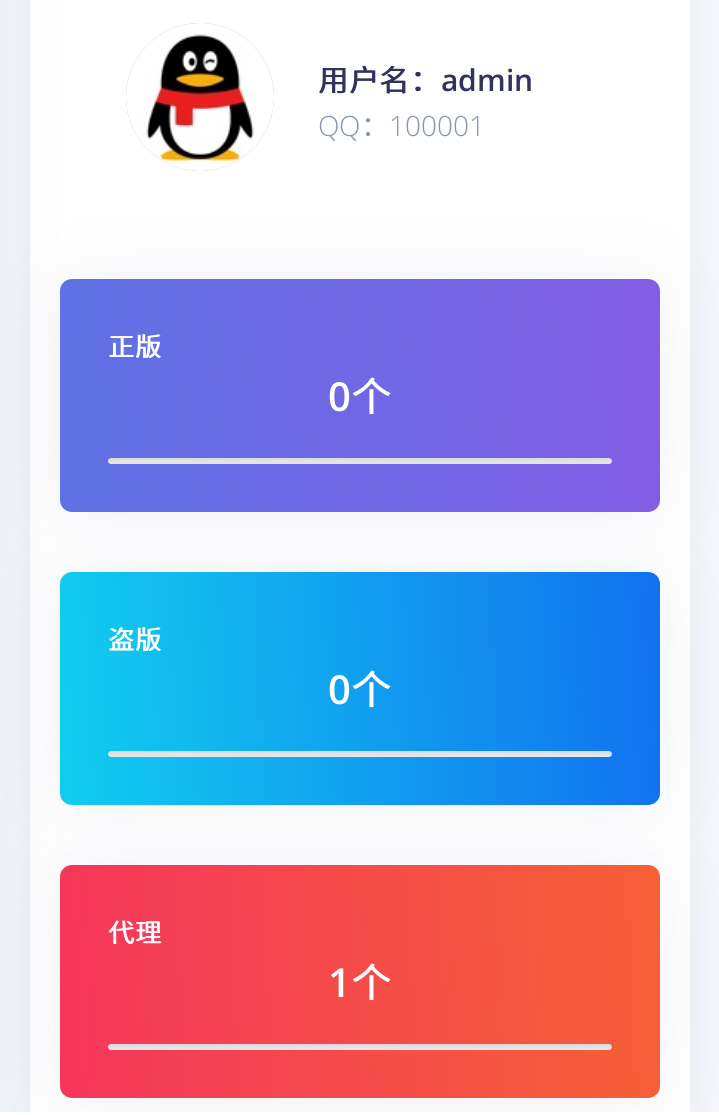Open the 盗版 count card
The height and width of the screenshot is (1115, 719).
point(359,688)
